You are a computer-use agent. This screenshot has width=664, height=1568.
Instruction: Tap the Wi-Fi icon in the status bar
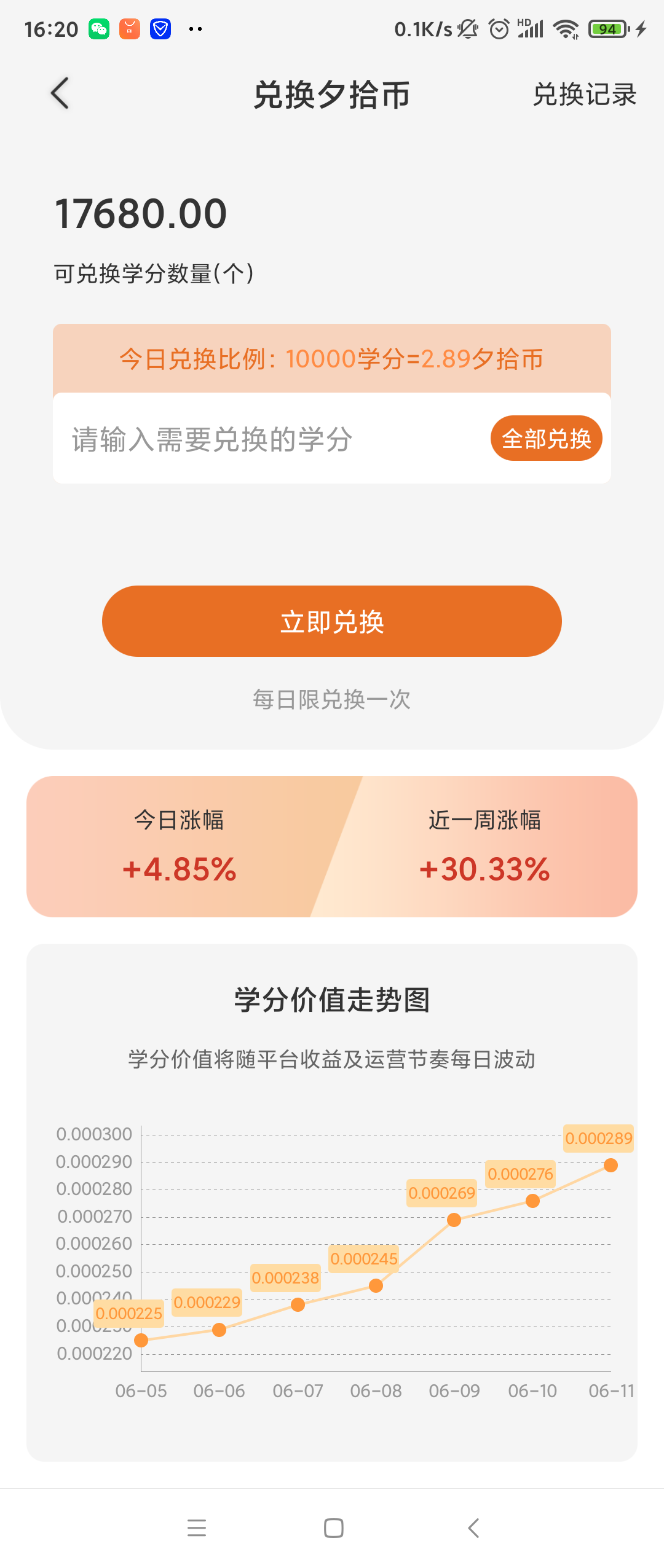pos(565,28)
